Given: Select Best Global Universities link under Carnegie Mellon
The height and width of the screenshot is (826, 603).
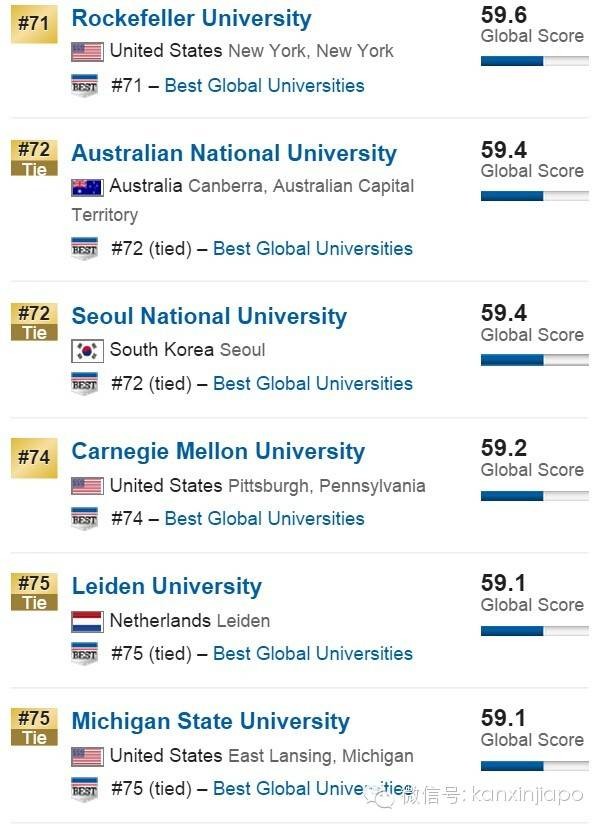Looking at the screenshot, I should [264, 519].
